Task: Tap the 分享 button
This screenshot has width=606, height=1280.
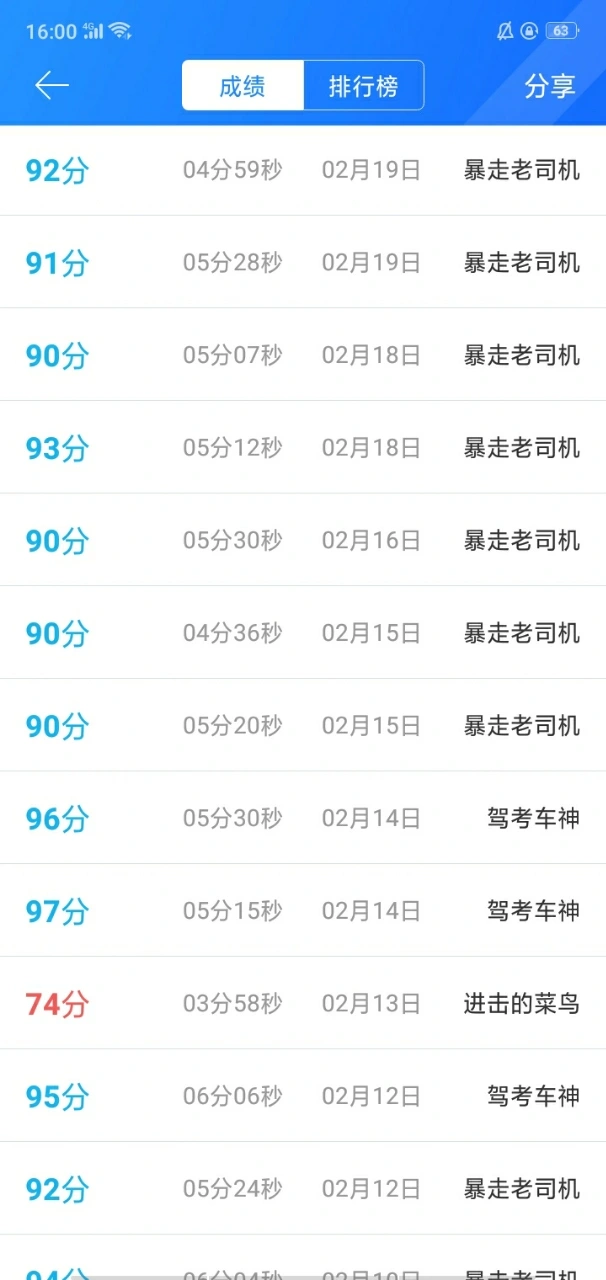Action: [x=550, y=86]
